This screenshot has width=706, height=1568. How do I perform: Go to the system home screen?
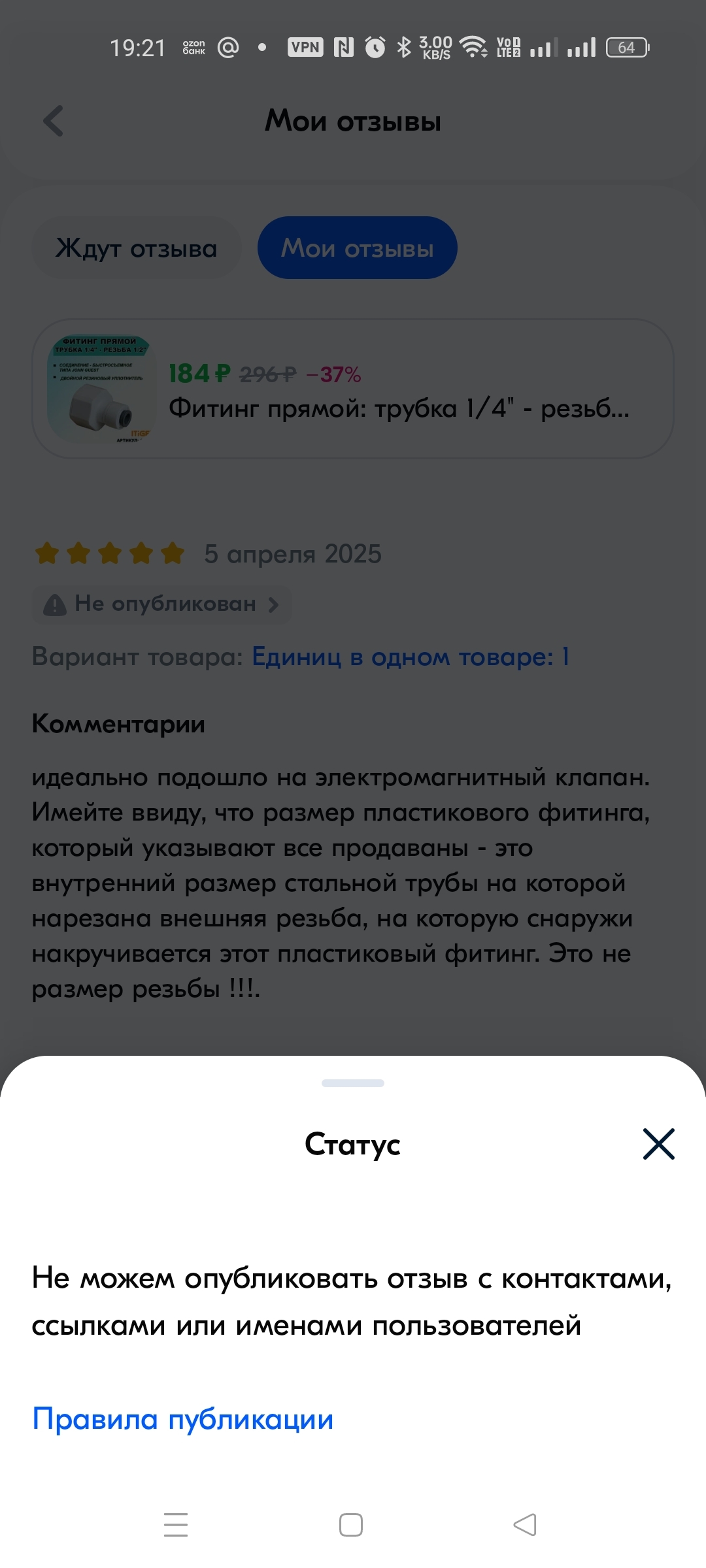351,1525
